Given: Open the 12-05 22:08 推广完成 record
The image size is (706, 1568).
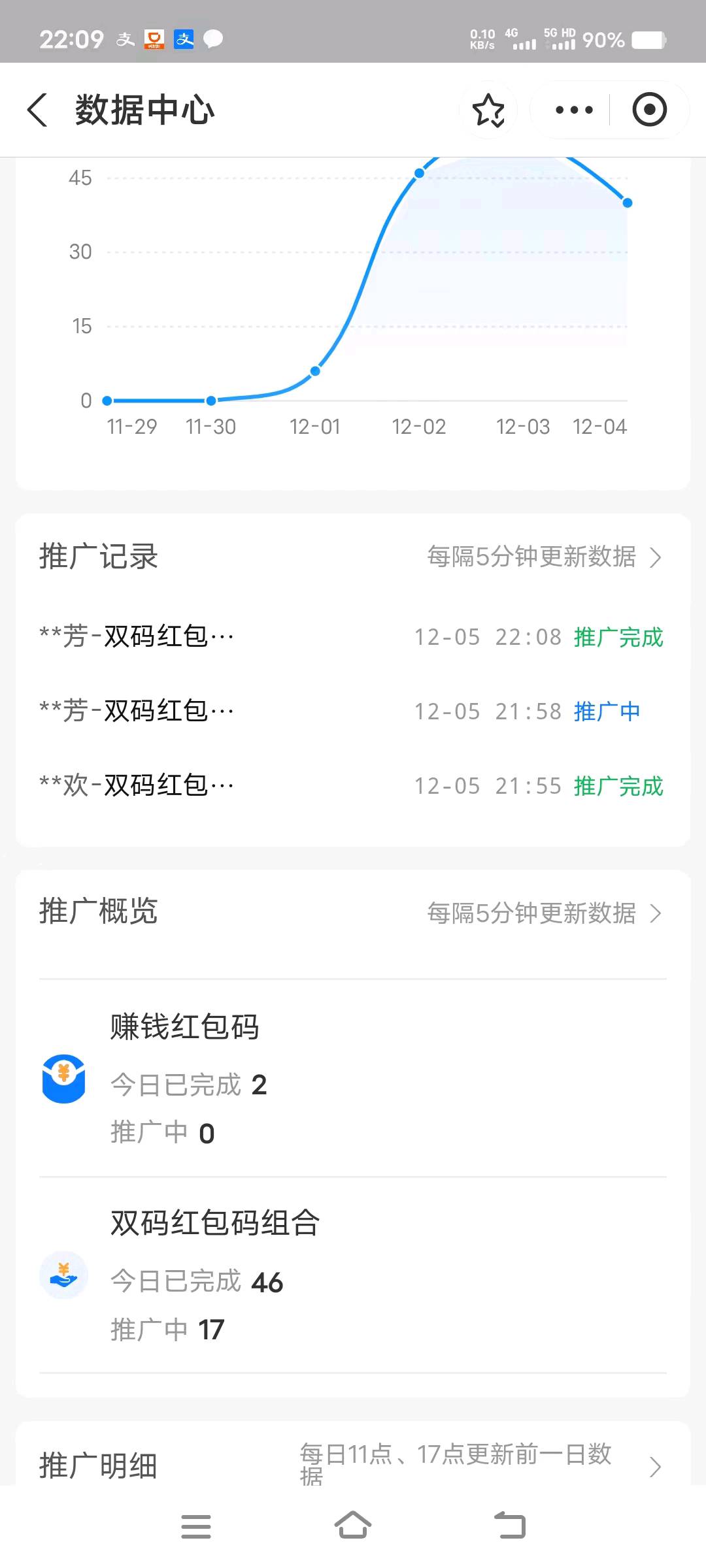Looking at the screenshot, I should tap(352, 636).
